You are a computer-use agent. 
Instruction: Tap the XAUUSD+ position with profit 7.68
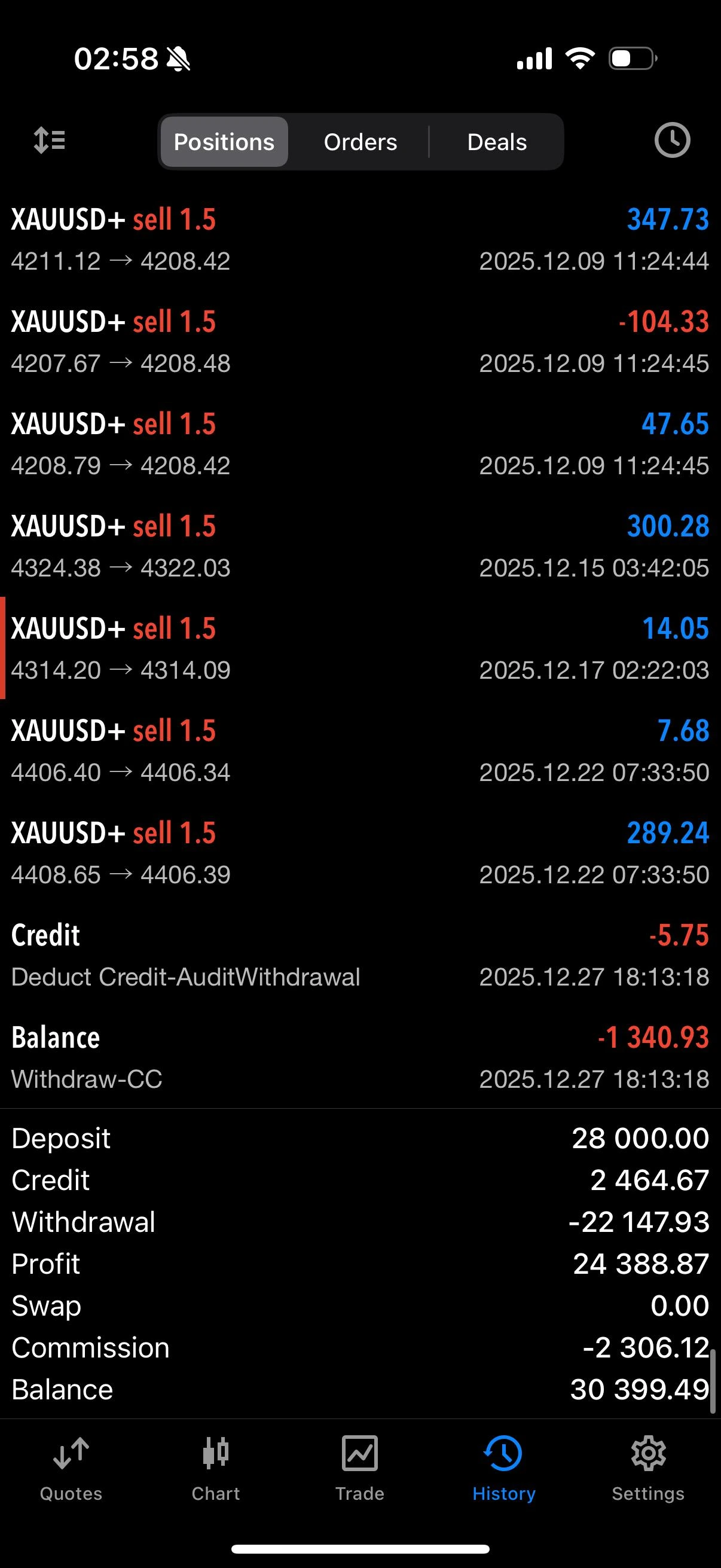point(360,751)
